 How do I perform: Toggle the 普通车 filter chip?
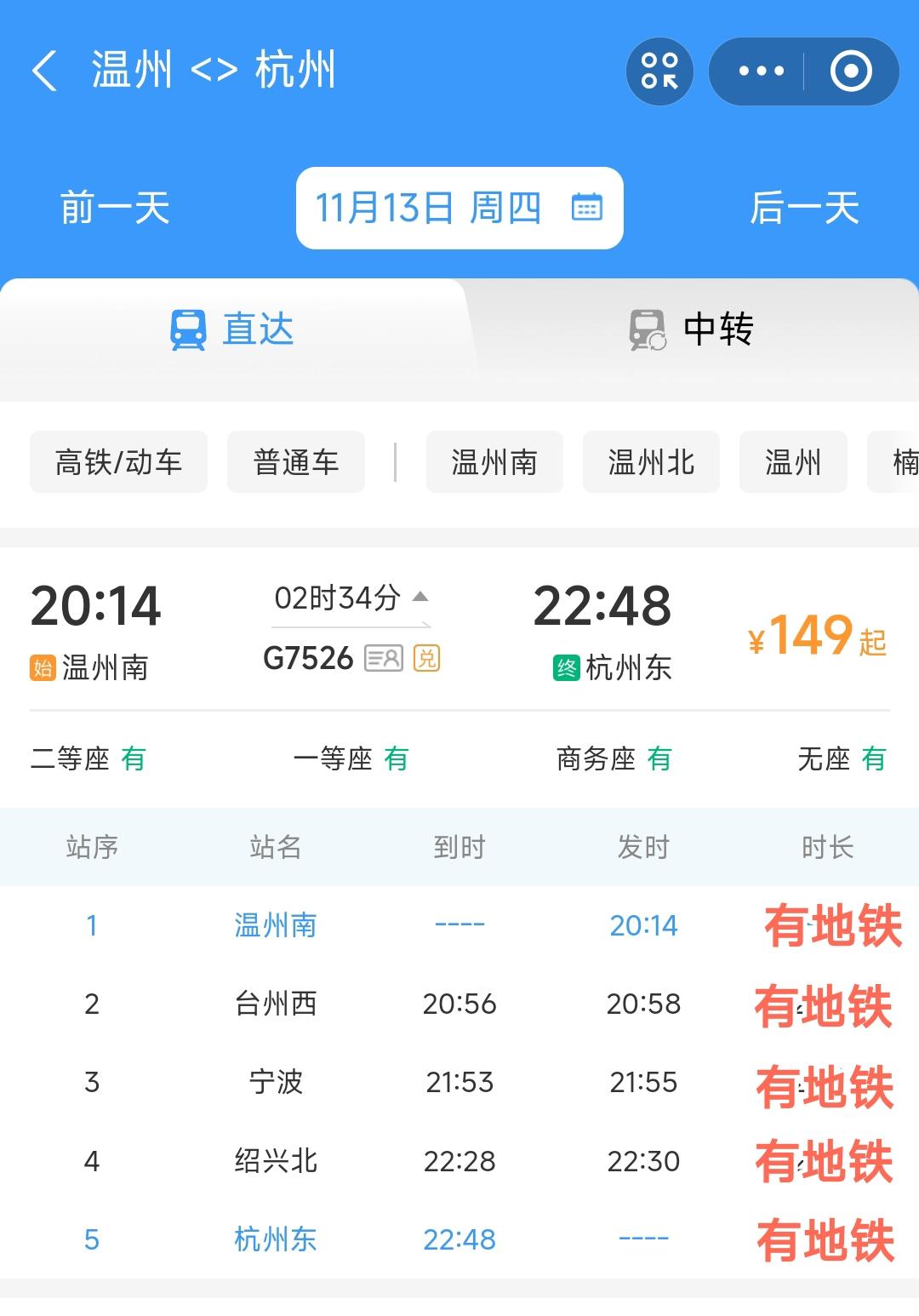click(295, 462)
